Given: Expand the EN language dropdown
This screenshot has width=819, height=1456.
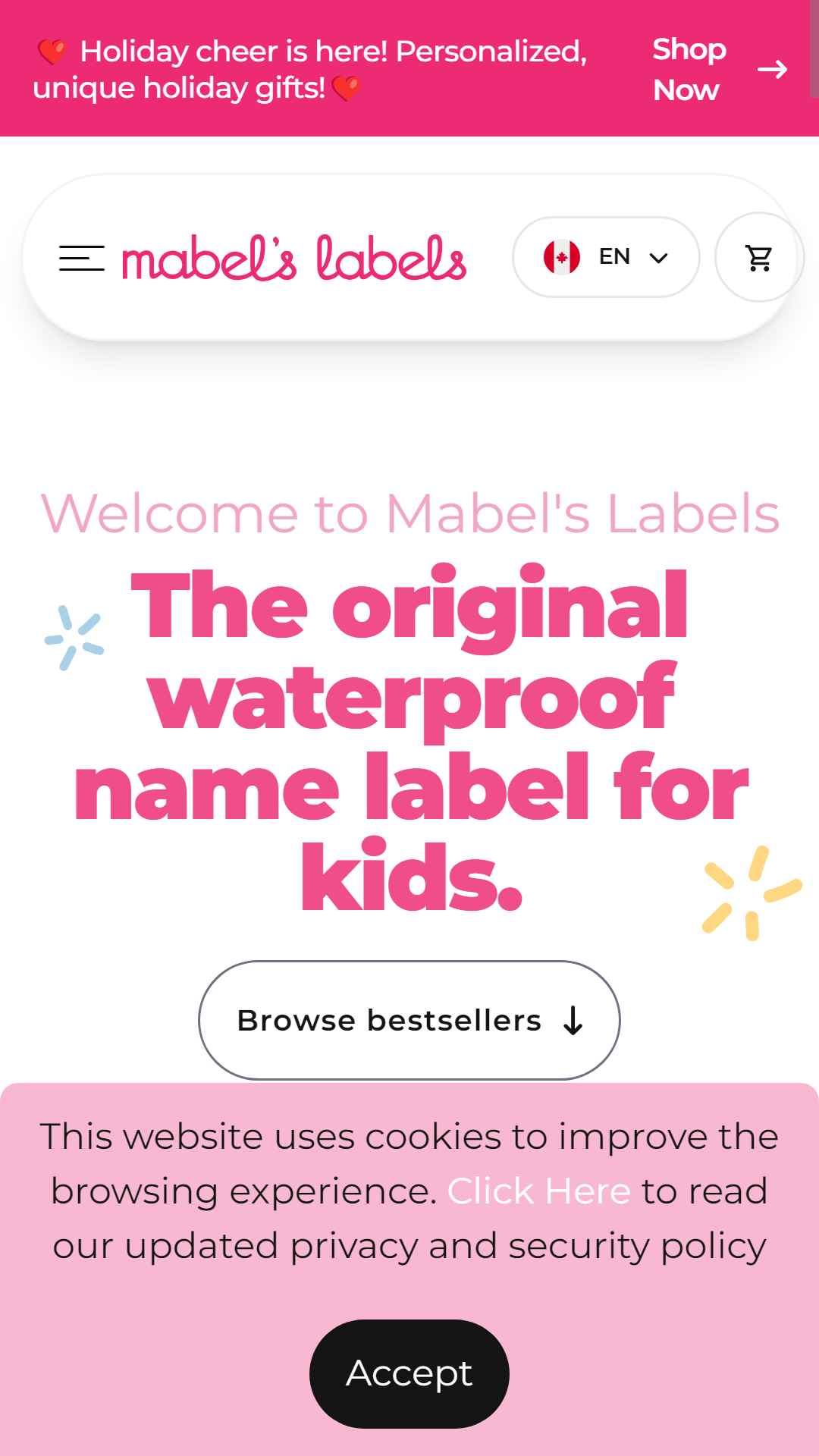Looking at the screenshot, I should click(606, 257).
